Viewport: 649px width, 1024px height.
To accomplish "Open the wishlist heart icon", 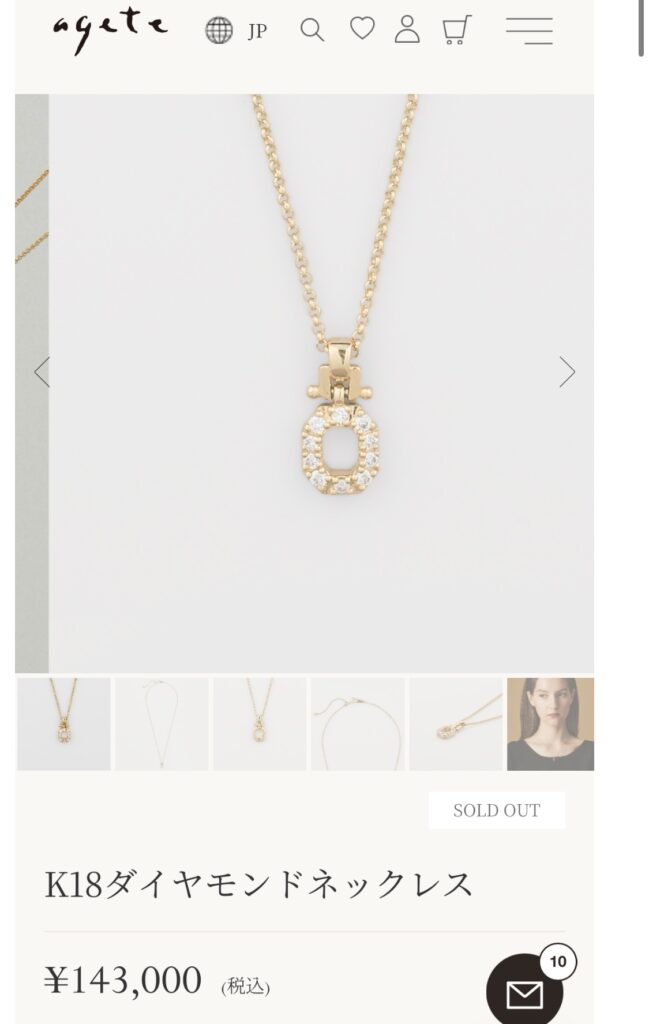I will (x=362, y=30).
